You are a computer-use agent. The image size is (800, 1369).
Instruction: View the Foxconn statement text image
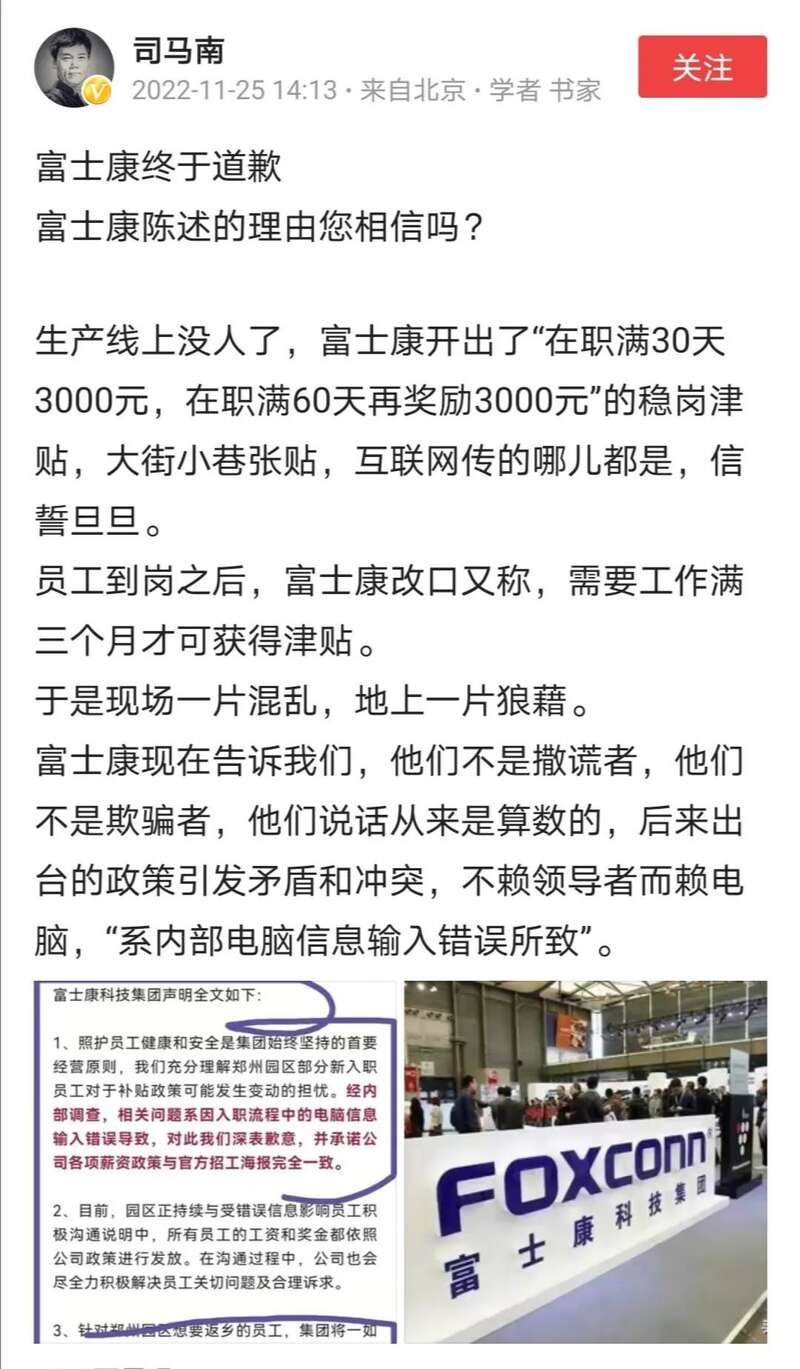[215, 1160]
